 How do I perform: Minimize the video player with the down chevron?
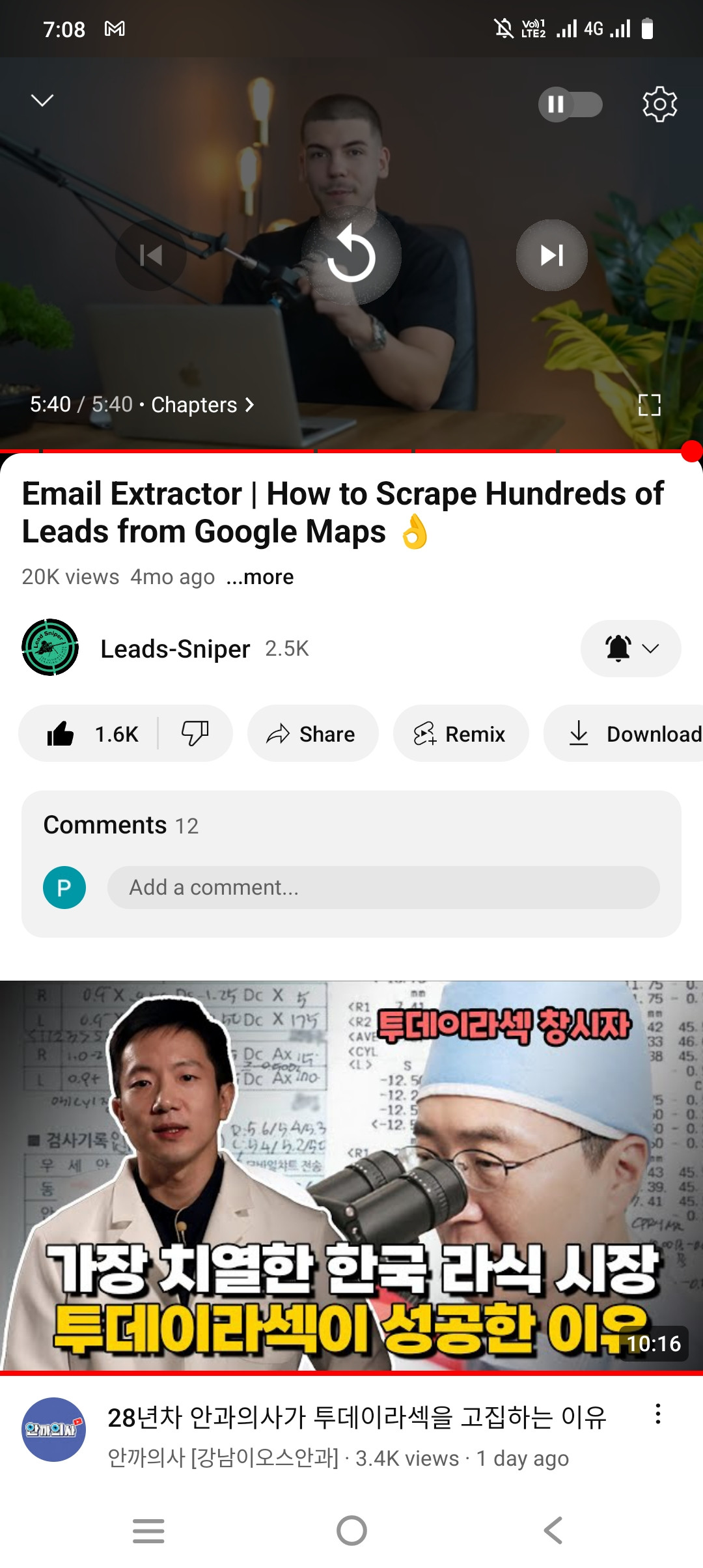coord(42,100)
